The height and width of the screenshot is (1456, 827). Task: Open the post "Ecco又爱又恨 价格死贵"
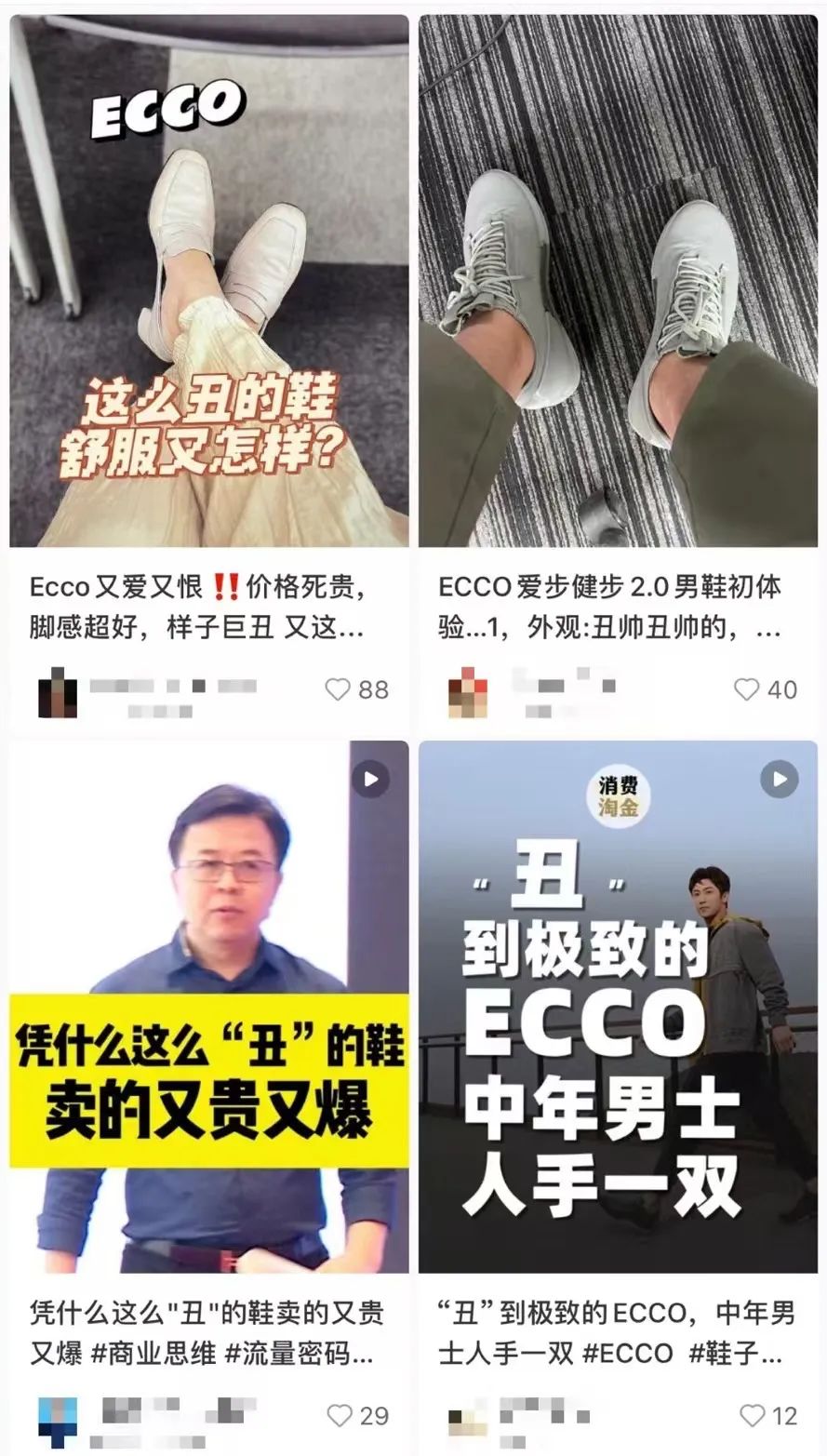click(208, 279)
